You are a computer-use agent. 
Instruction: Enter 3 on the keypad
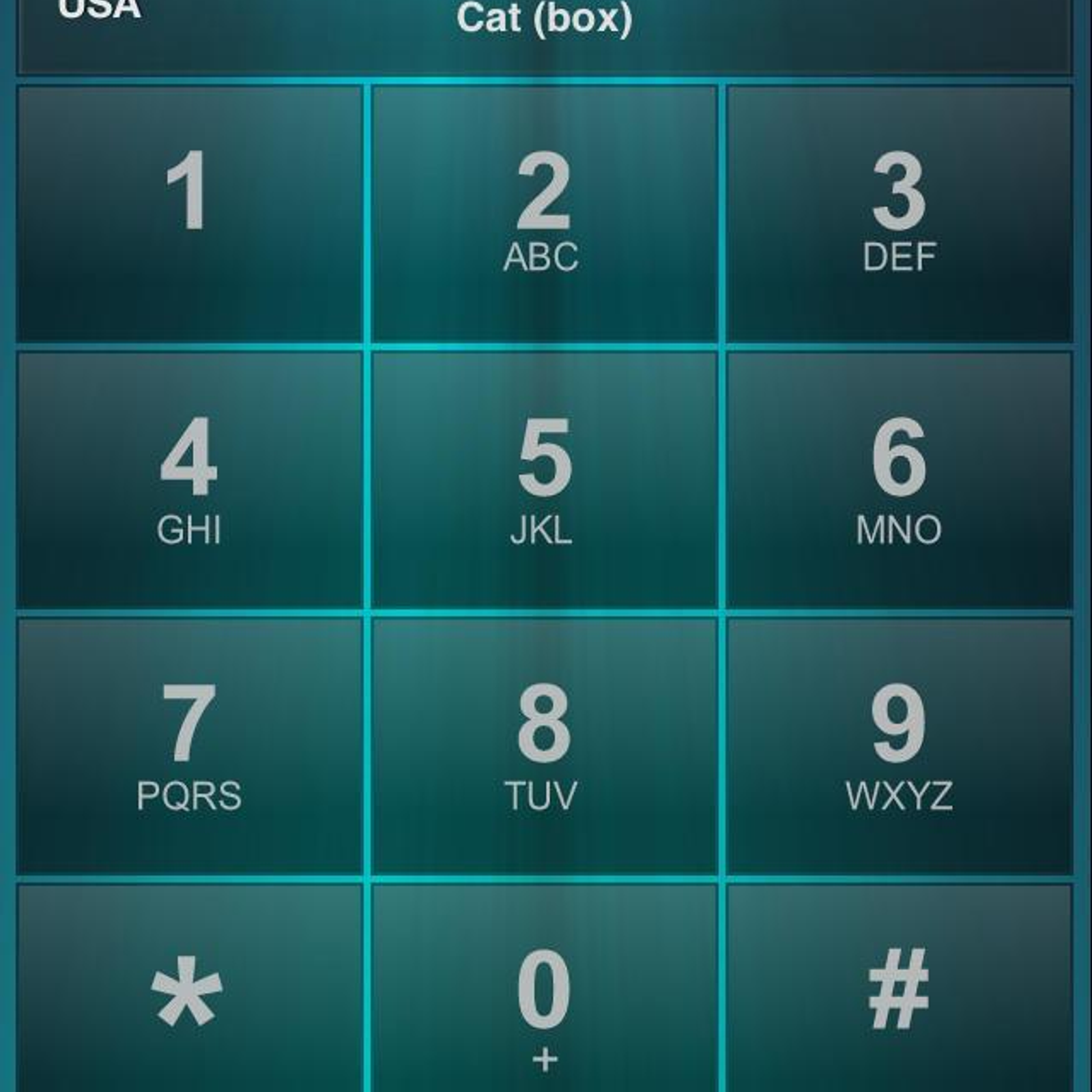(899, 213)
